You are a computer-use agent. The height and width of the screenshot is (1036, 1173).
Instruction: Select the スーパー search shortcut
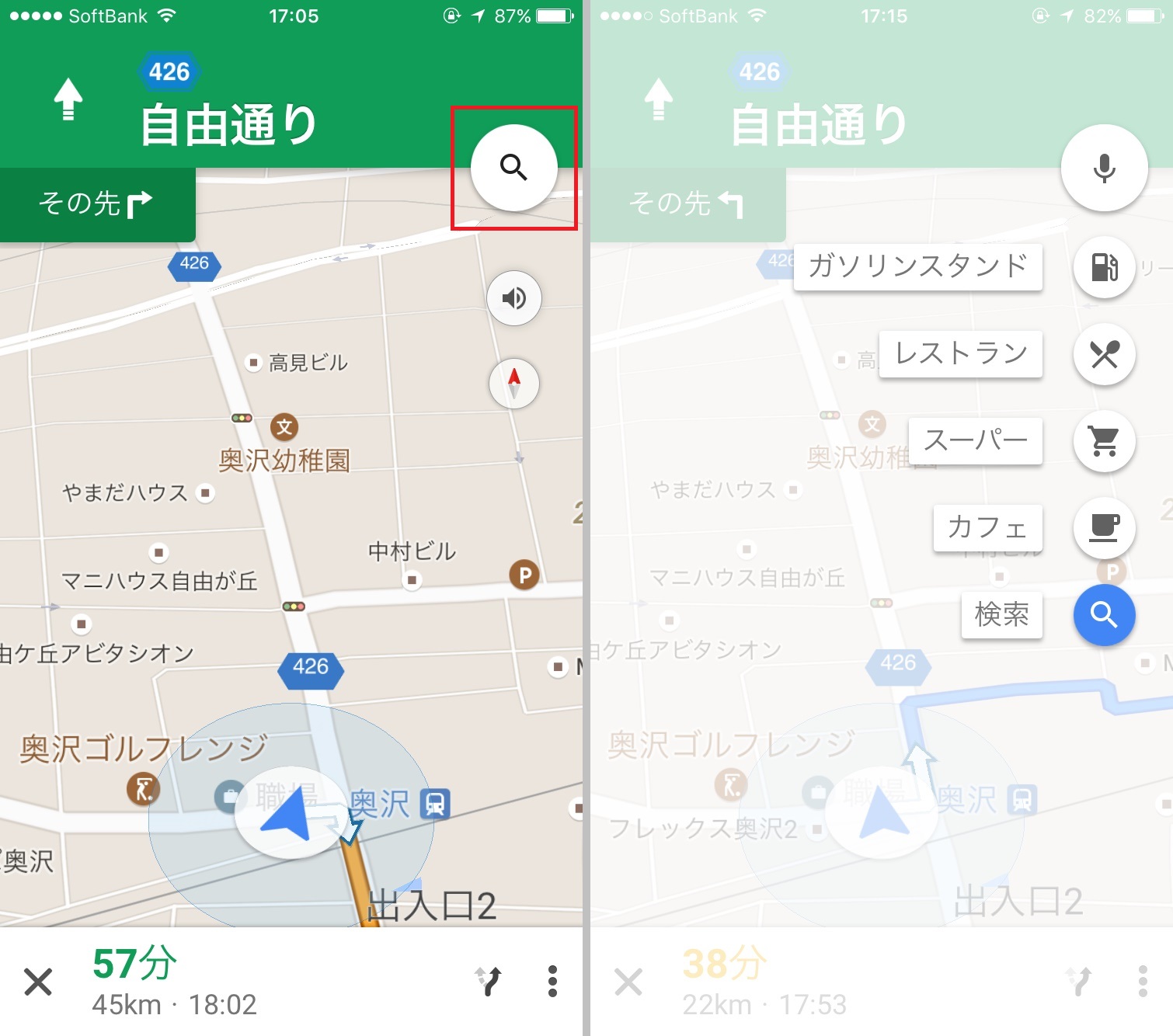click(x=1104, y=441)
